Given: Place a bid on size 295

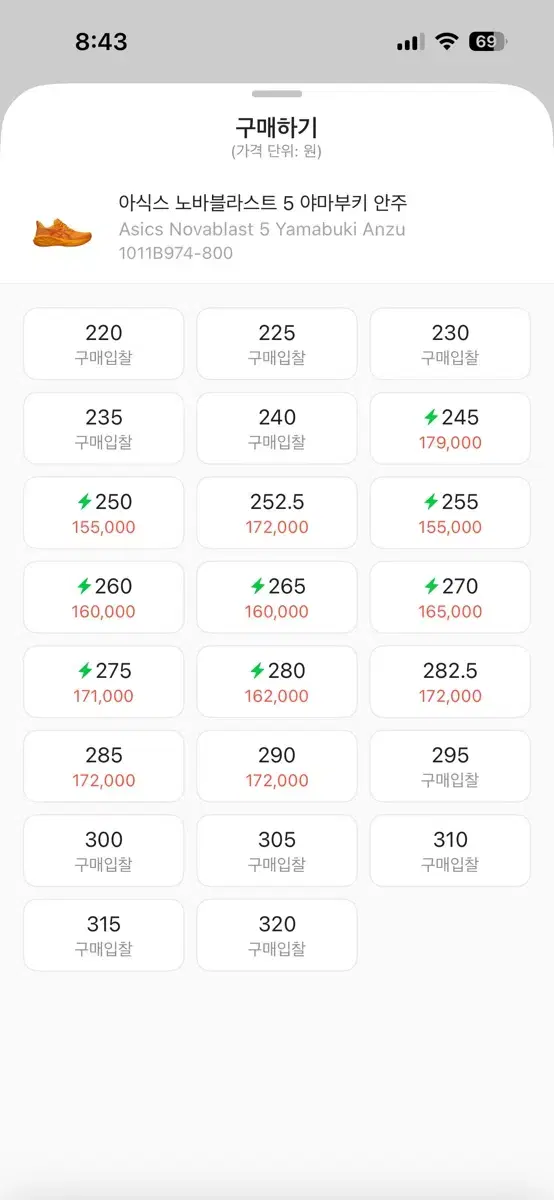Looking at the screenshot, I should [x=450, y=766].
